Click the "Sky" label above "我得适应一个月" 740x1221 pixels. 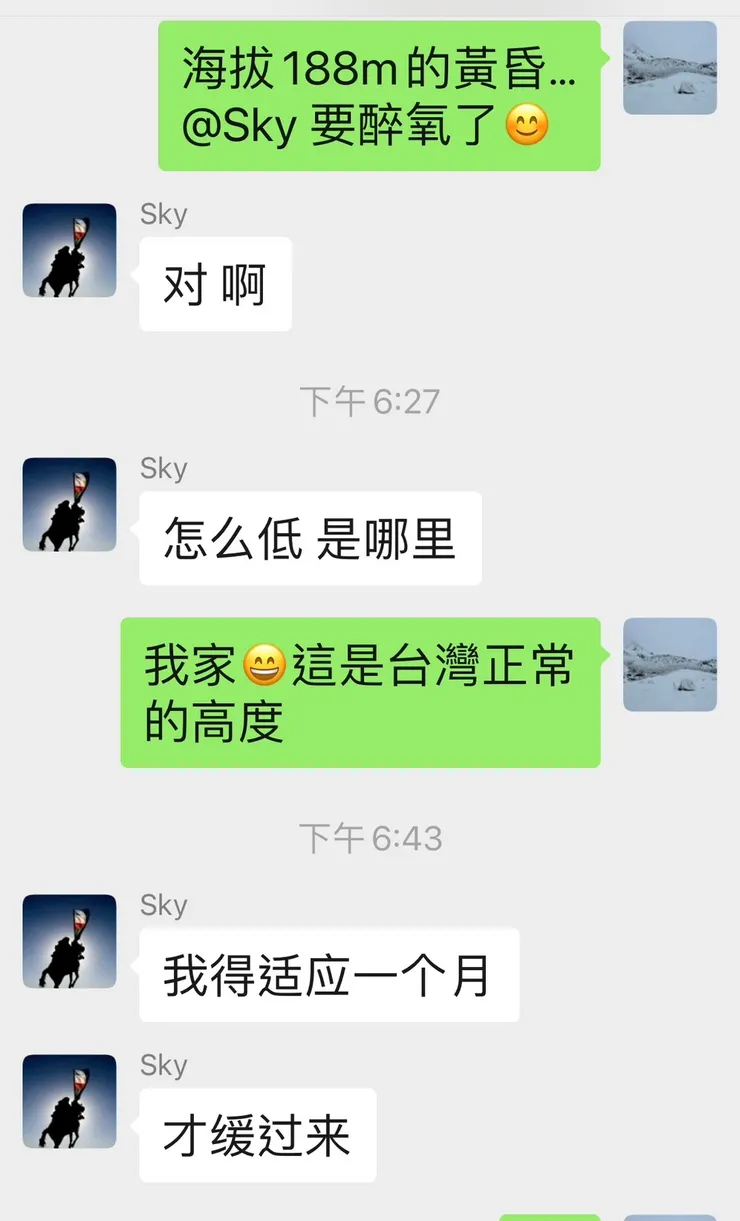163,905
